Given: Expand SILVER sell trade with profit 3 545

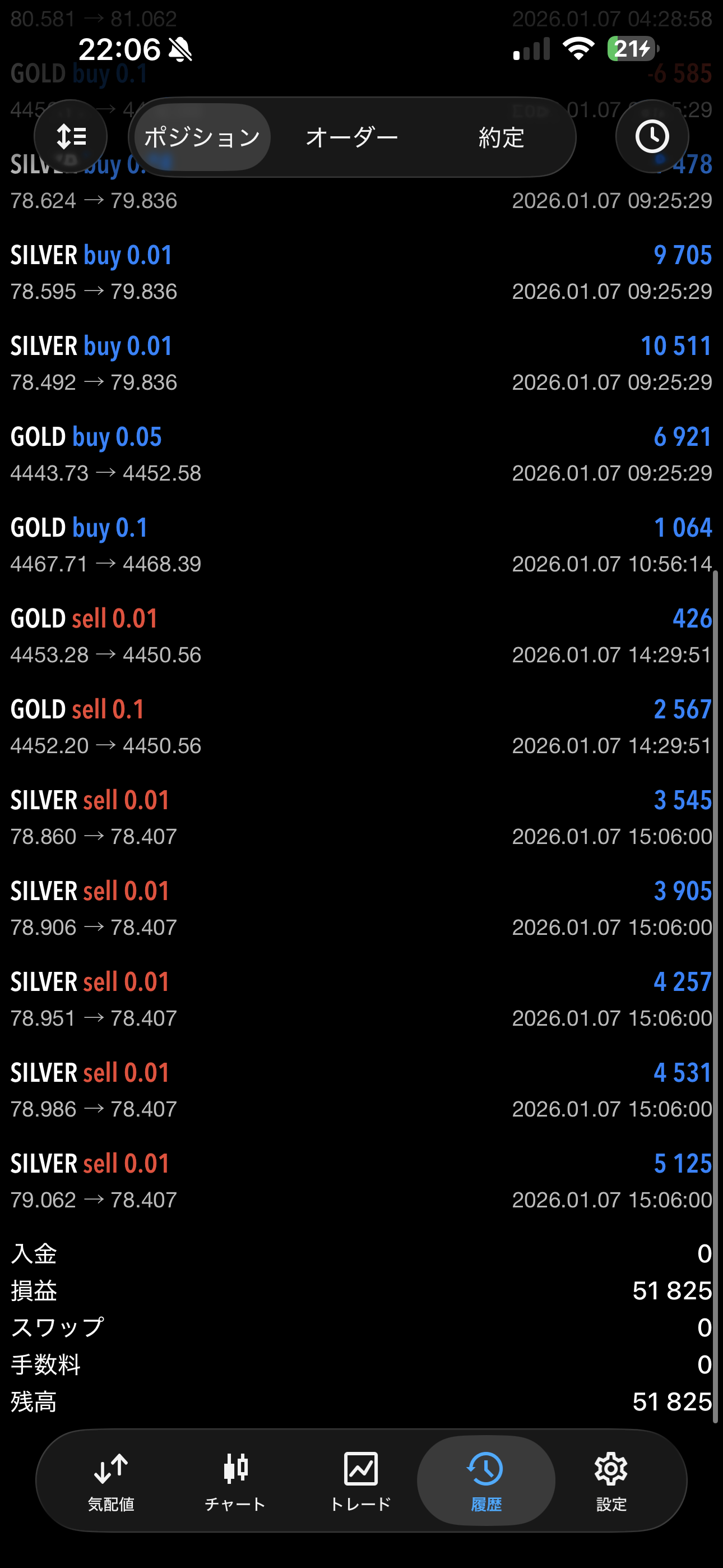Looking at the screenshot, I should (x=361, y=818).
